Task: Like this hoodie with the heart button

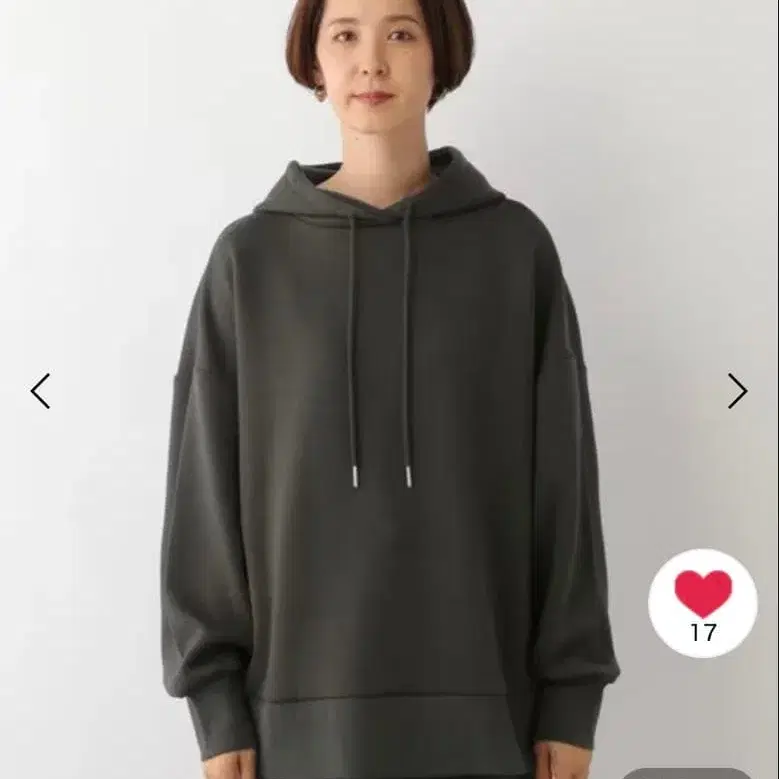Action: pos(702,596)
